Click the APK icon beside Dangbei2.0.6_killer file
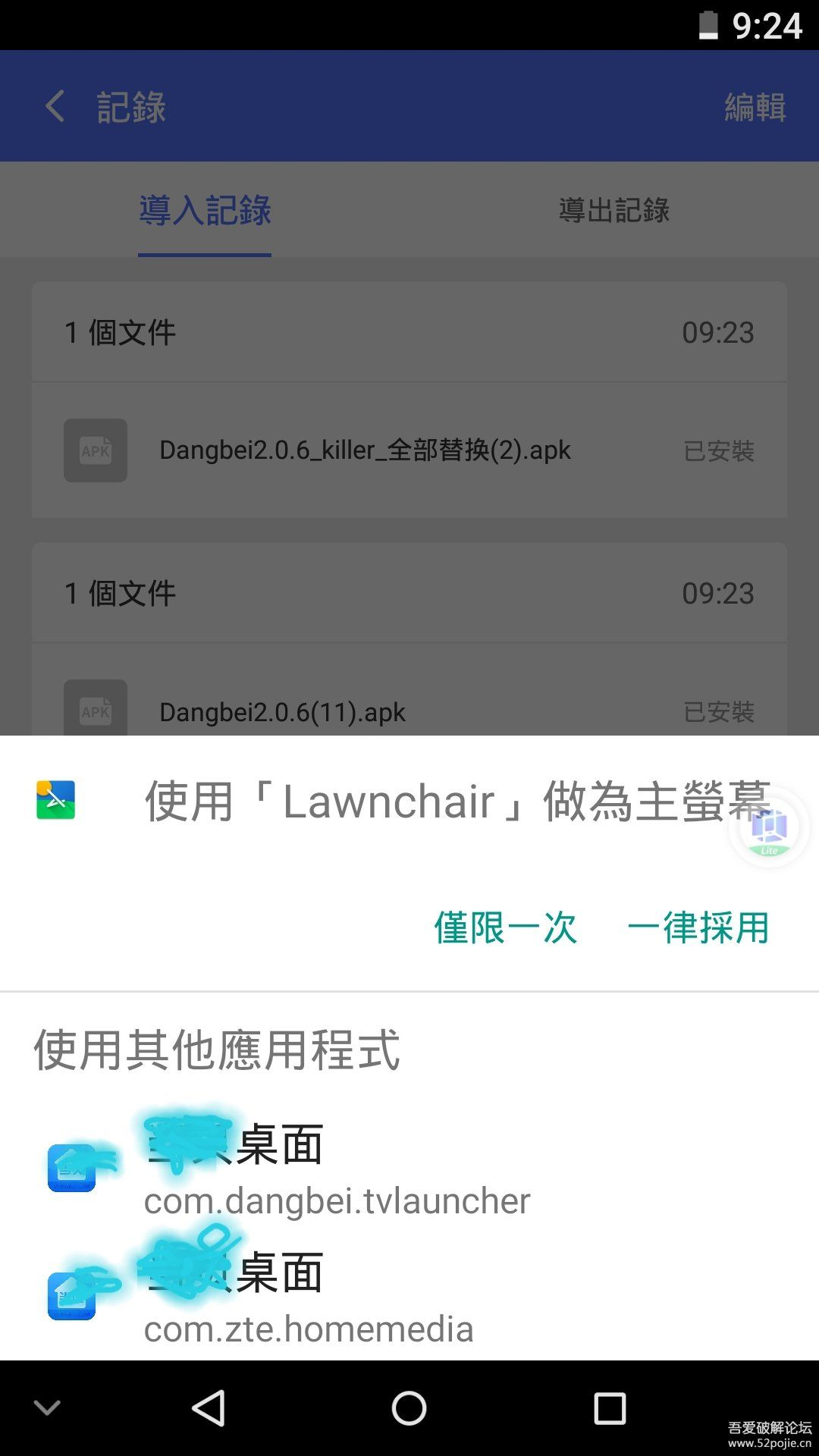The image size is (819, 1456). point(94,451)
